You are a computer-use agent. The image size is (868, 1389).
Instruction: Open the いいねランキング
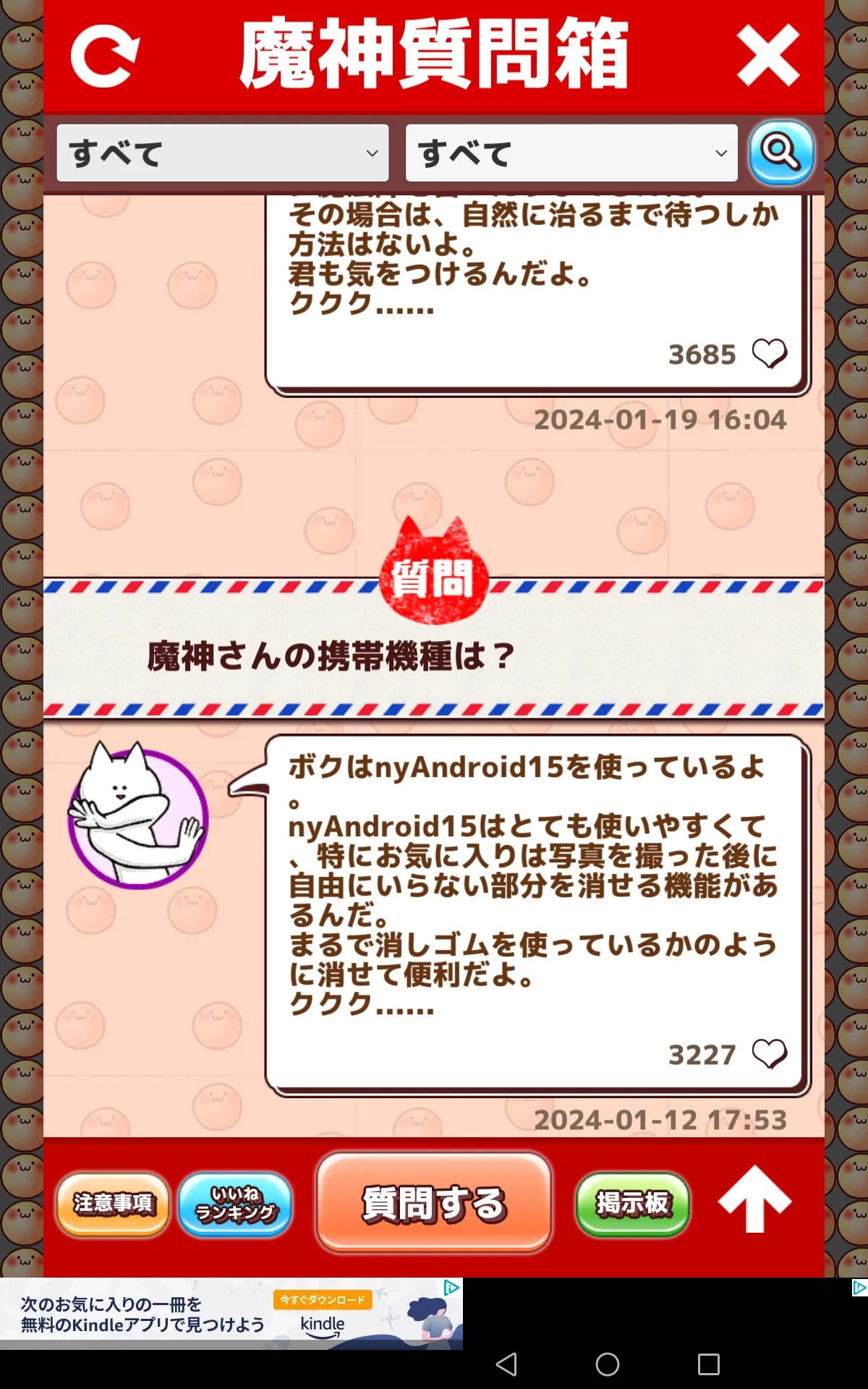point(235,1204)
